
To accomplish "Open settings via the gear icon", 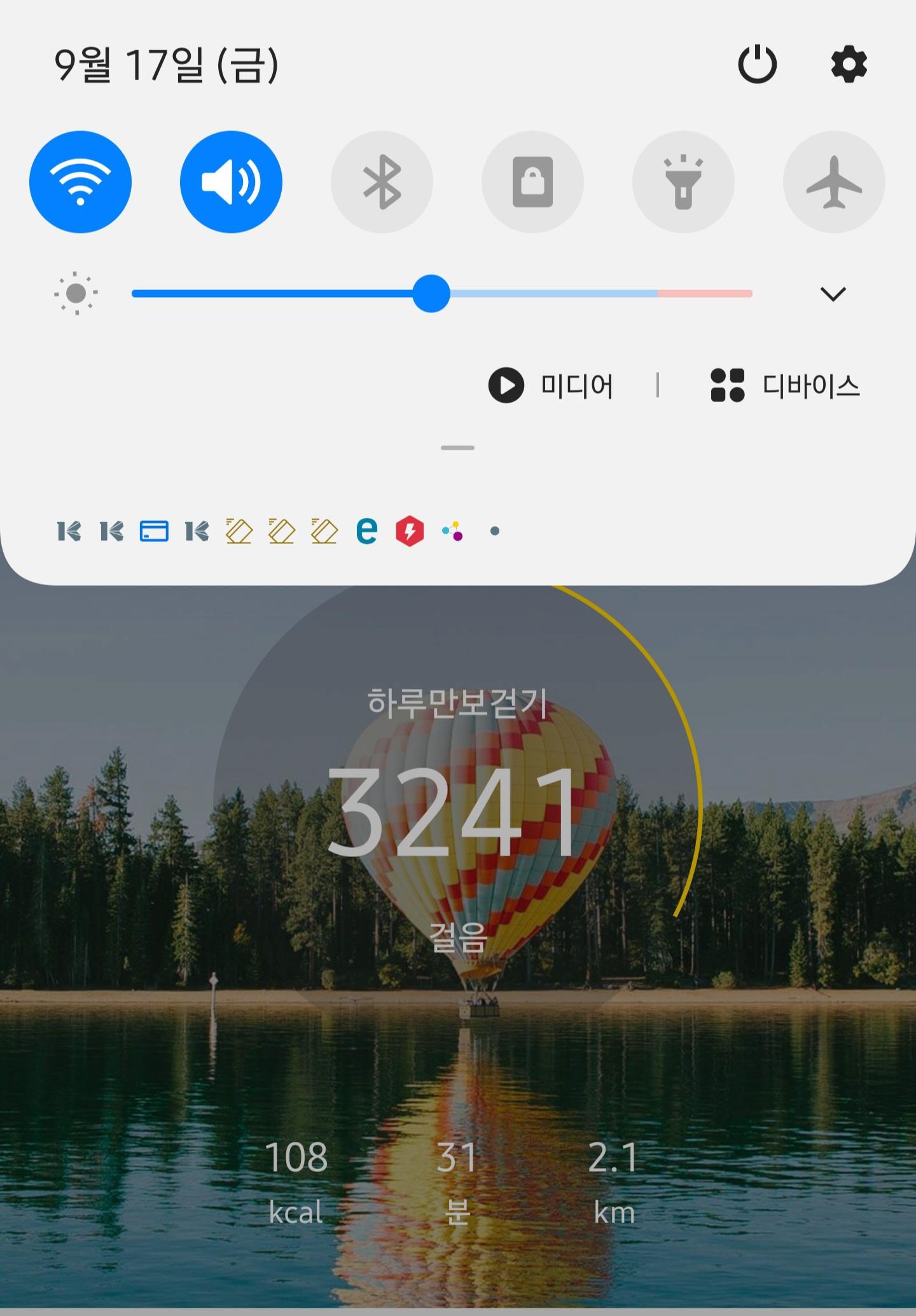I will point(849,64).
